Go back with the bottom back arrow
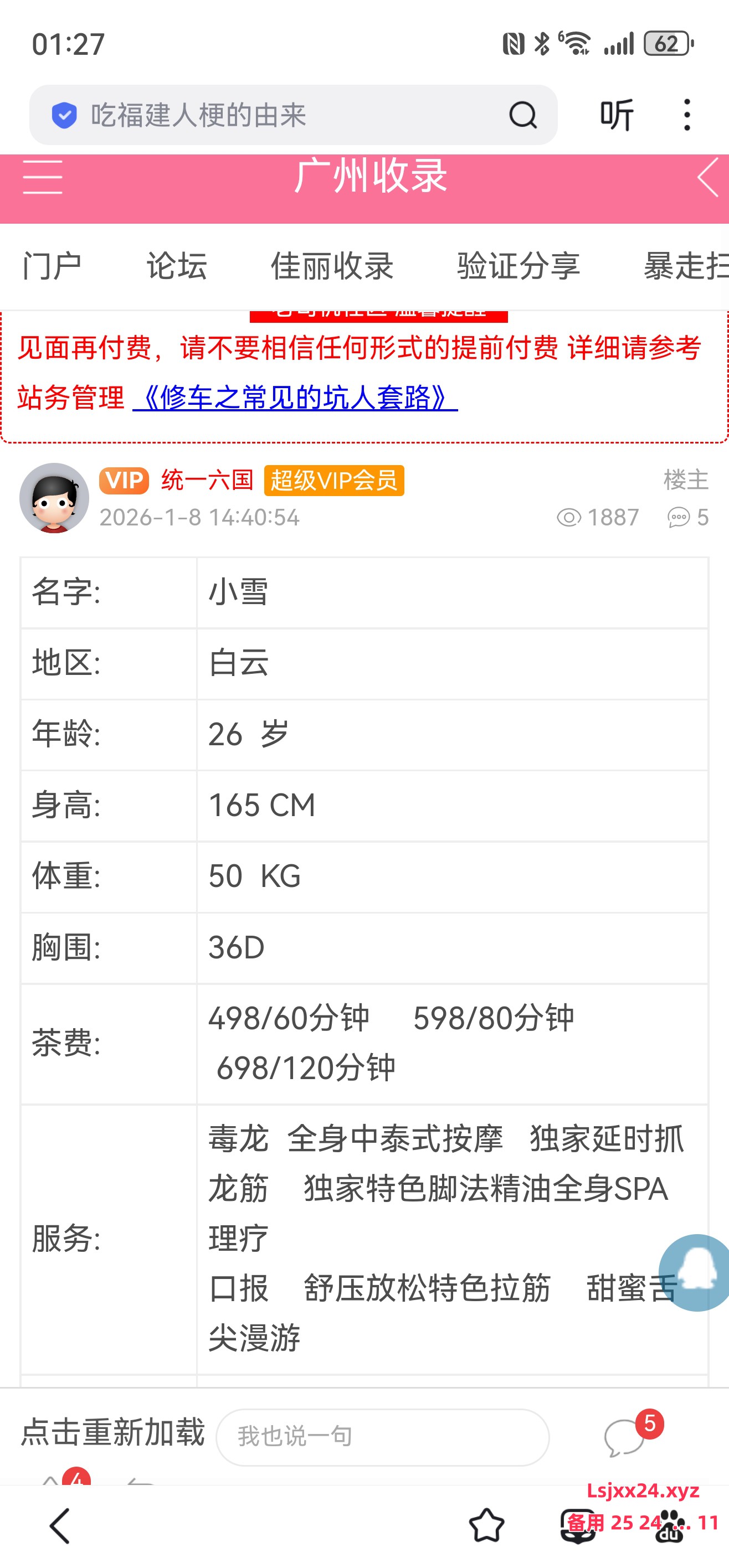 (x=60, y=1526)
